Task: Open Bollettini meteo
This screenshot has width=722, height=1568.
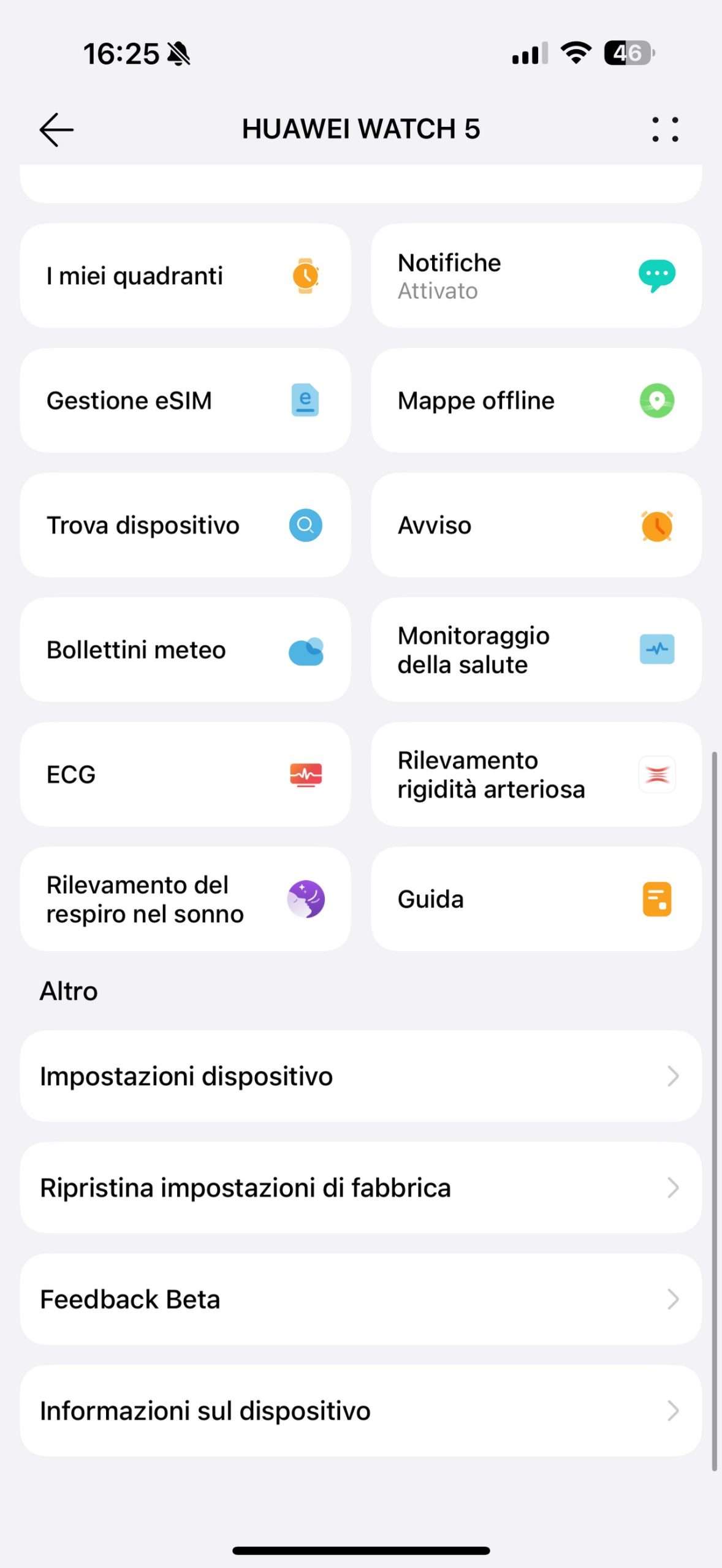Action: pos(185,650)
